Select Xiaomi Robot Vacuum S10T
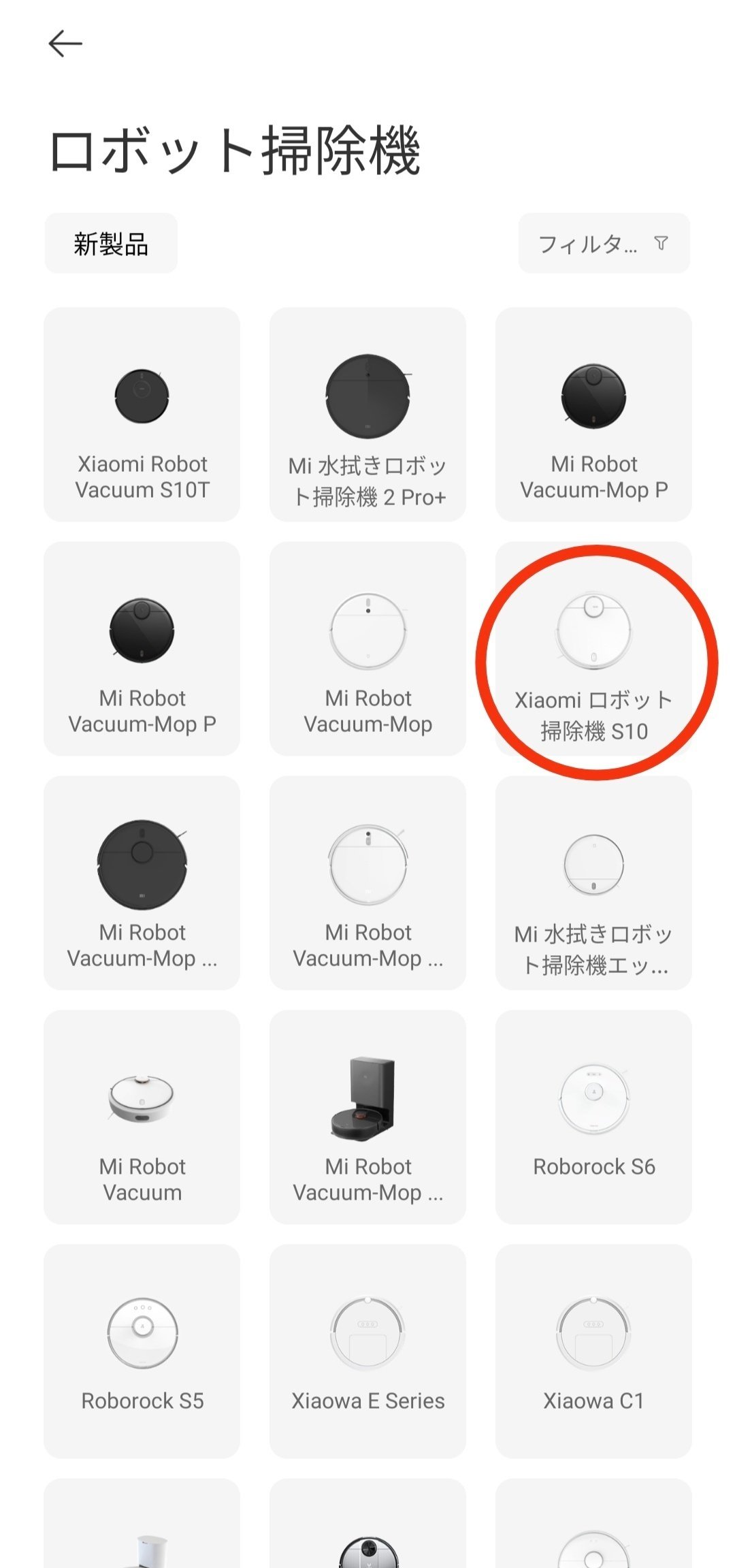The width and height of the screenshot is (735, 1568). 142,415
